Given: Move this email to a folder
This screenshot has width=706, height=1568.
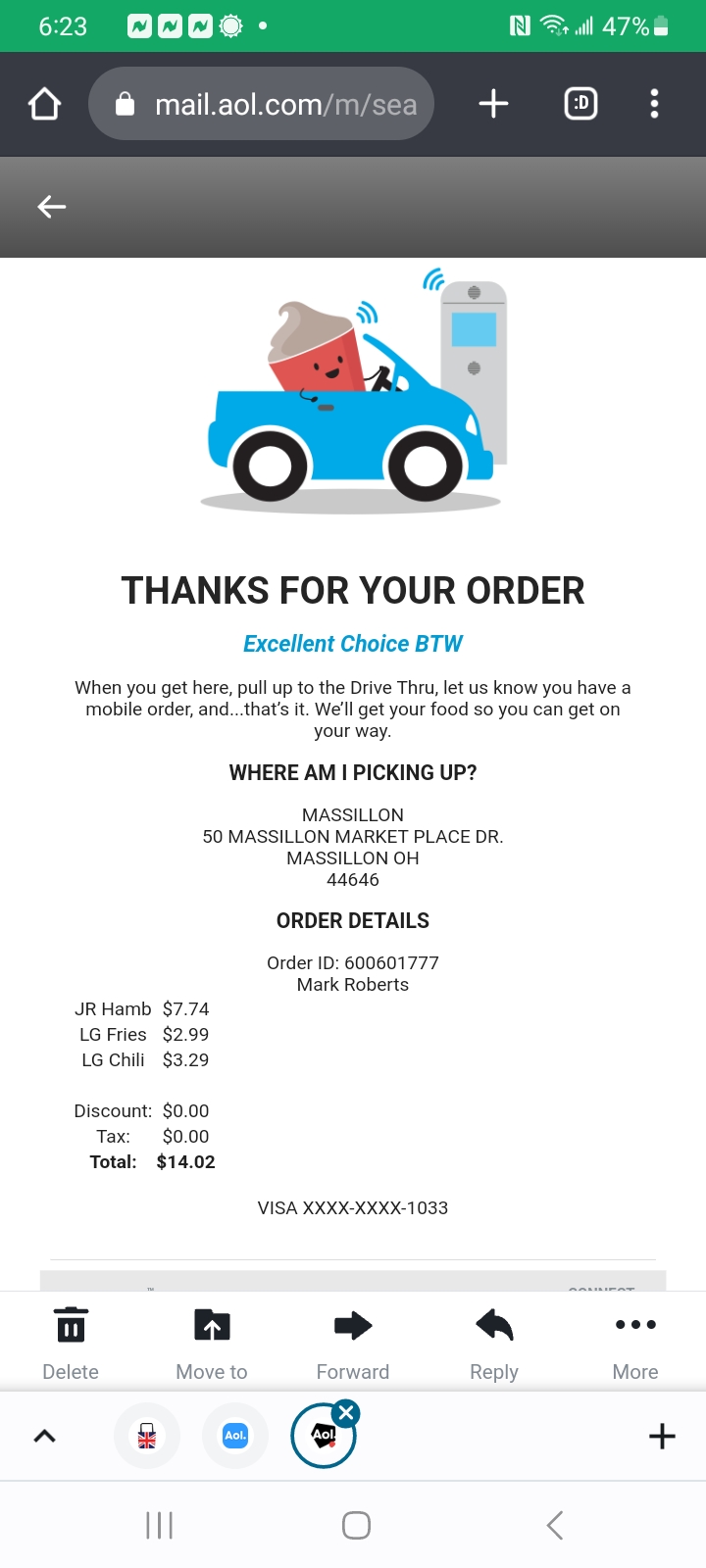Looking at the screenshot, I should point(212,1343).
